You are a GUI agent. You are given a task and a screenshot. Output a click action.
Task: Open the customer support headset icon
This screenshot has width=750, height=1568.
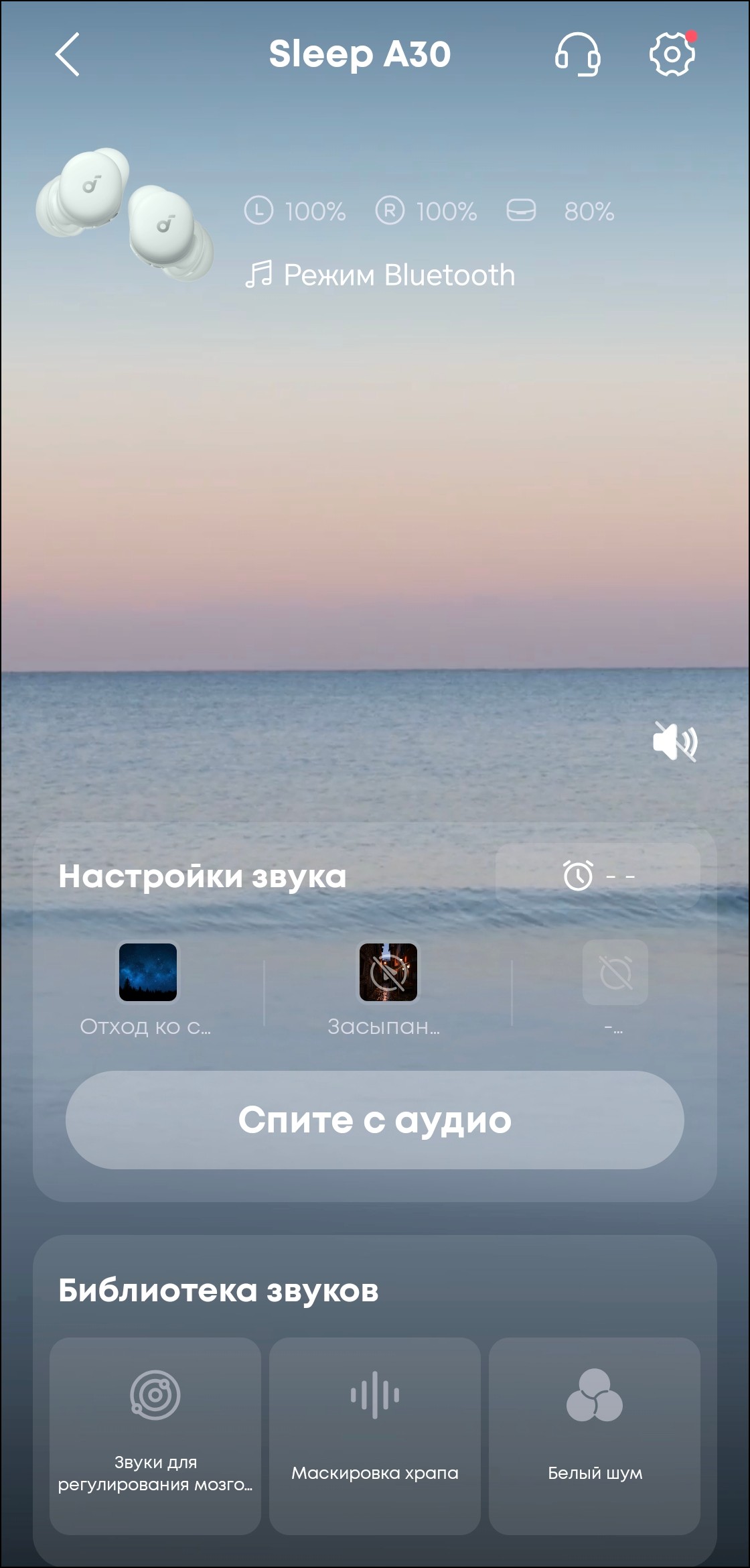tap(577, 54)
